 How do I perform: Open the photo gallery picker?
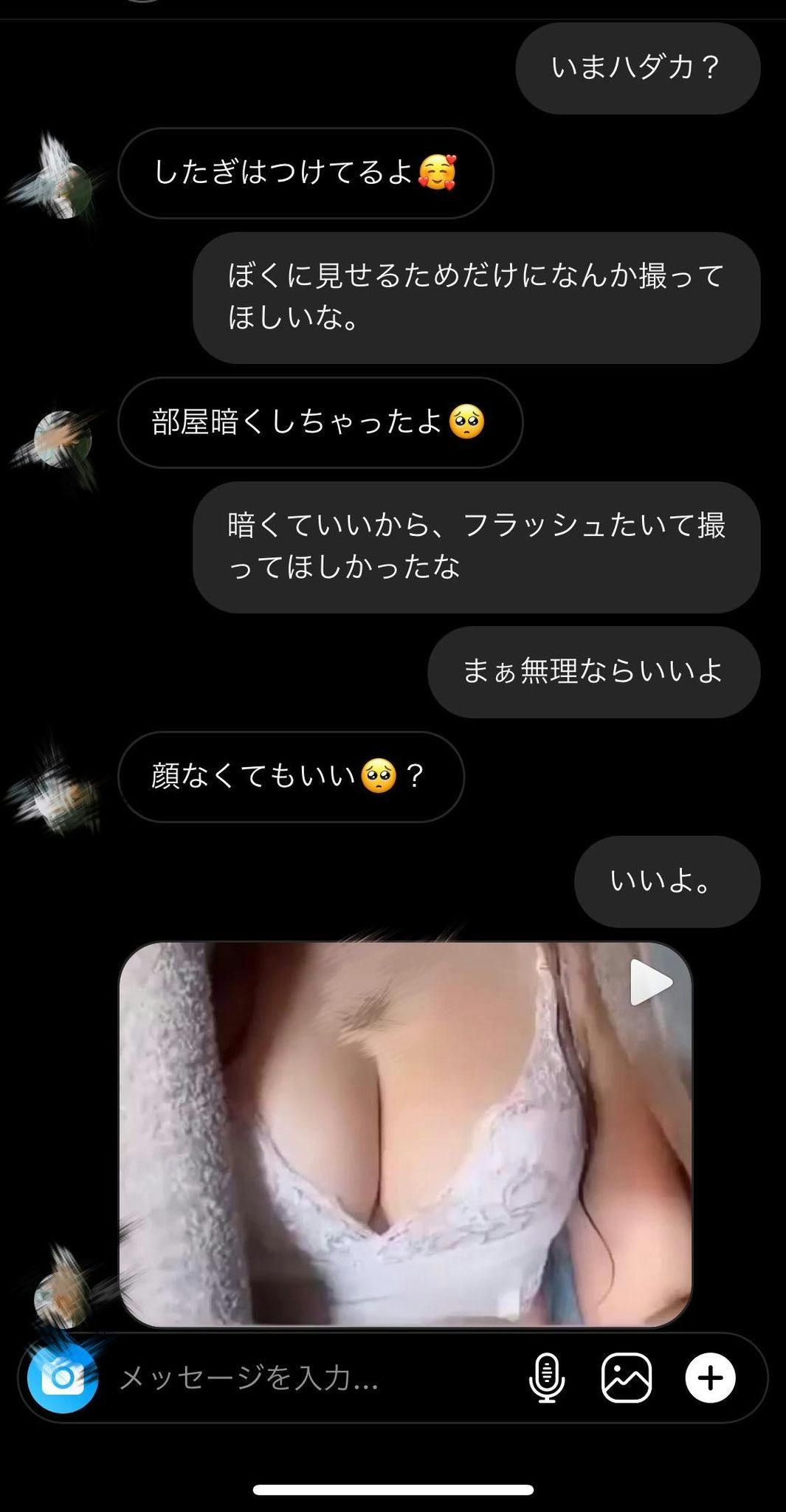click(627, 1378)
